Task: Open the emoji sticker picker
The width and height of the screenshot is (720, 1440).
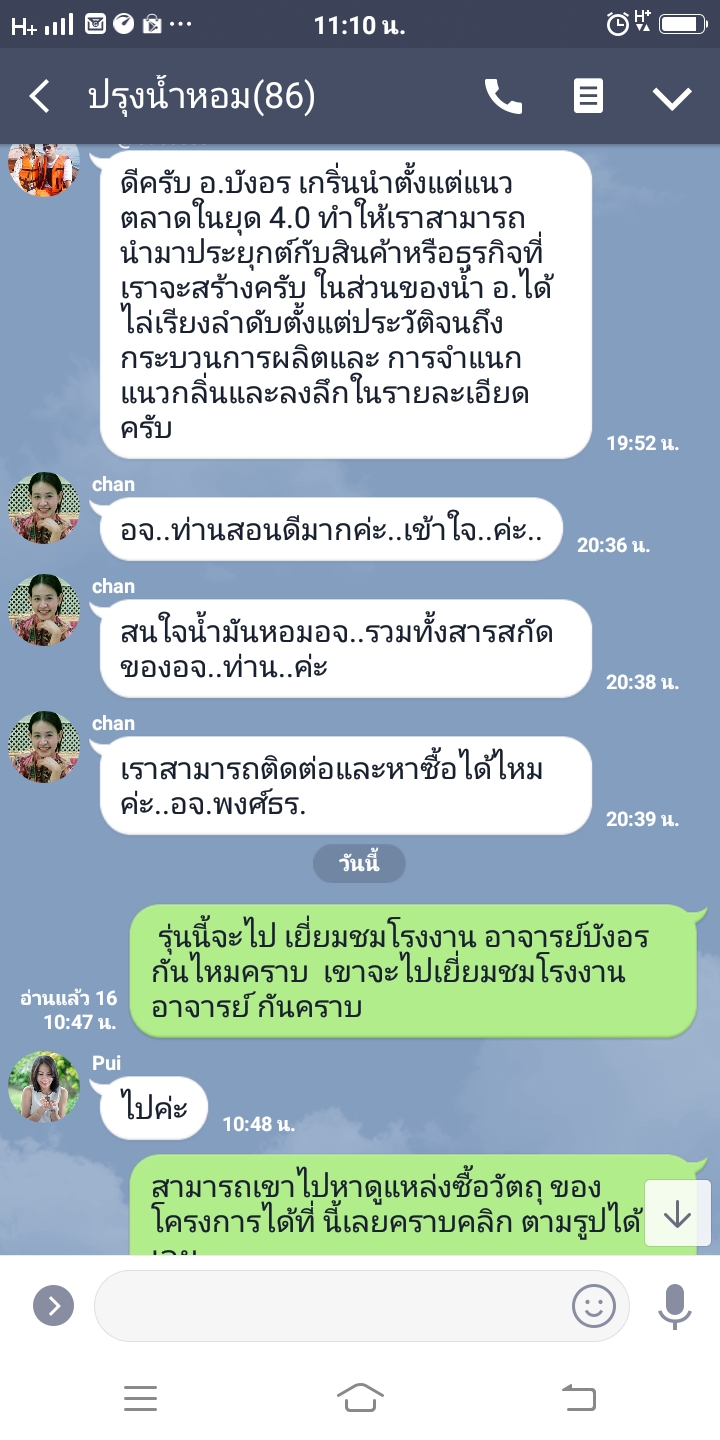Action: pyautogui.click(x=593, y=1305)
